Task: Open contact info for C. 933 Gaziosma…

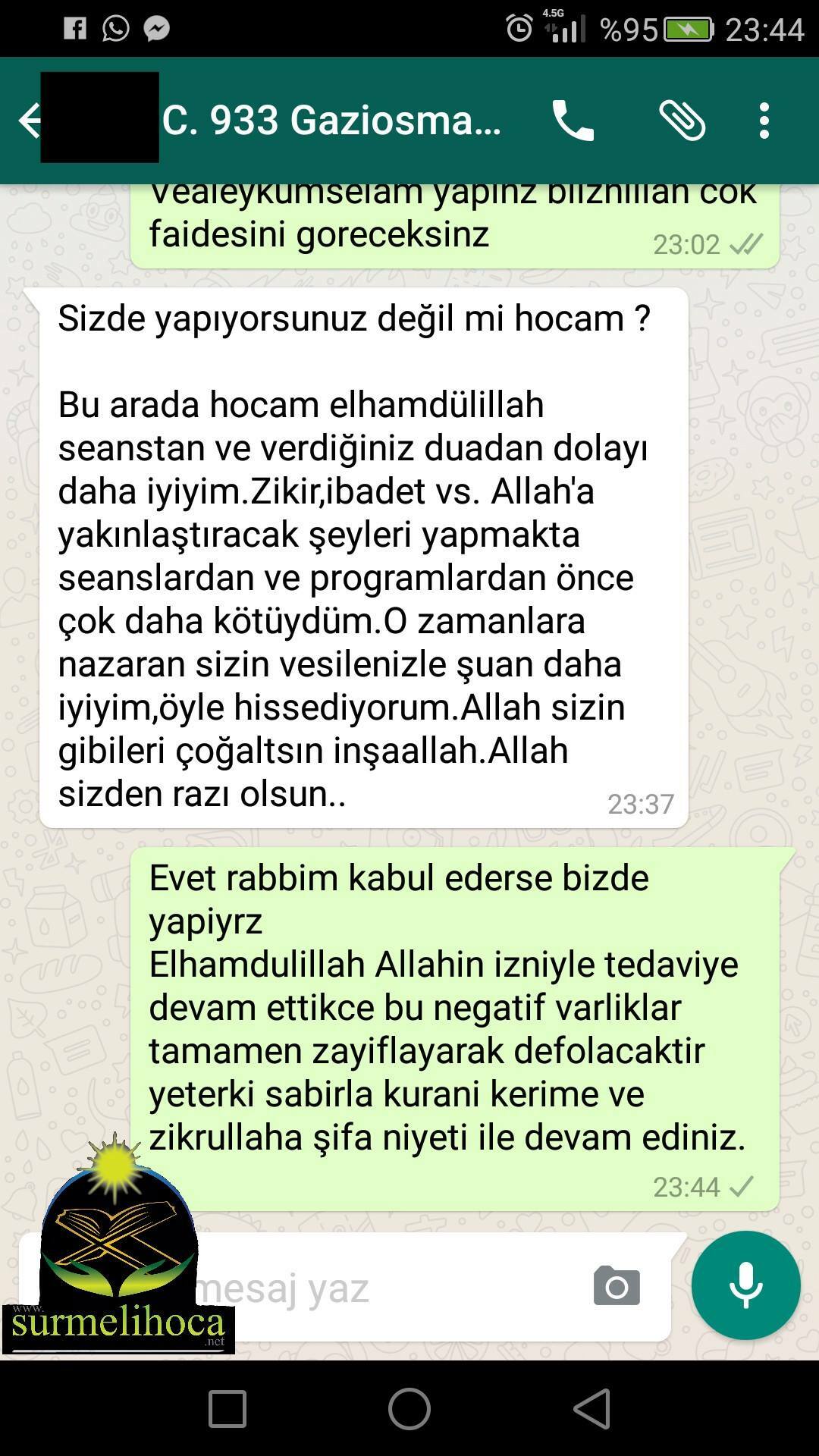Action: coord(331,121)
